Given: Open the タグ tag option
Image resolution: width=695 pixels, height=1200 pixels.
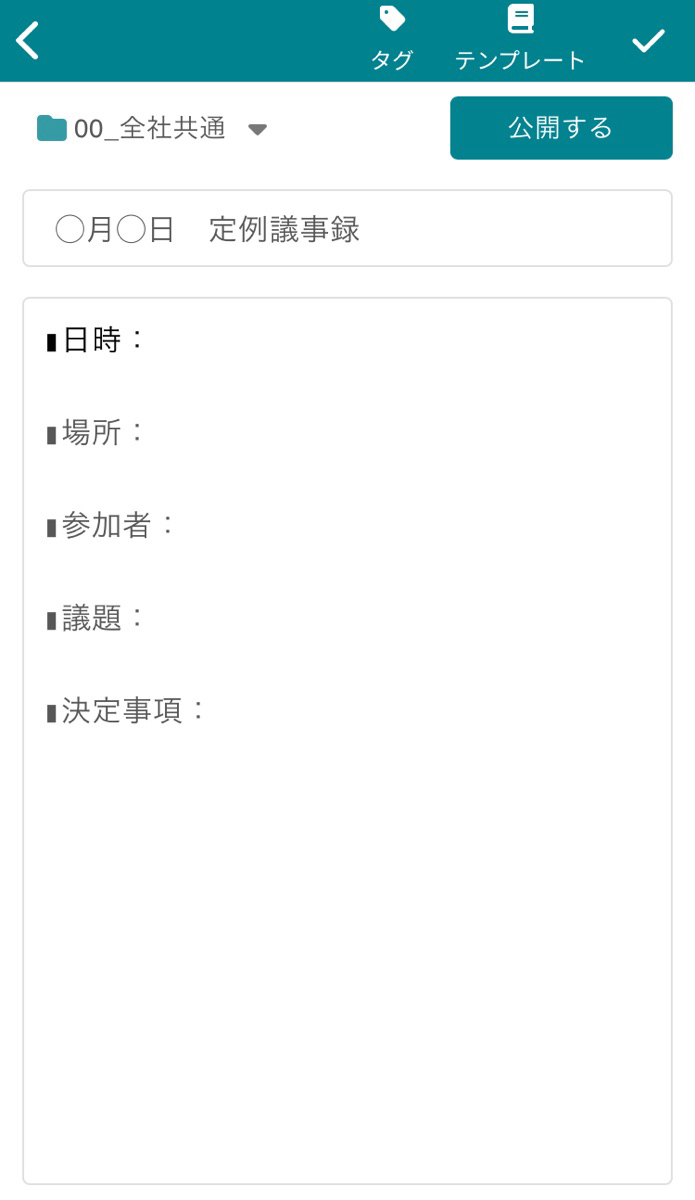Looking at the screenshot, I should coord(392,40).
